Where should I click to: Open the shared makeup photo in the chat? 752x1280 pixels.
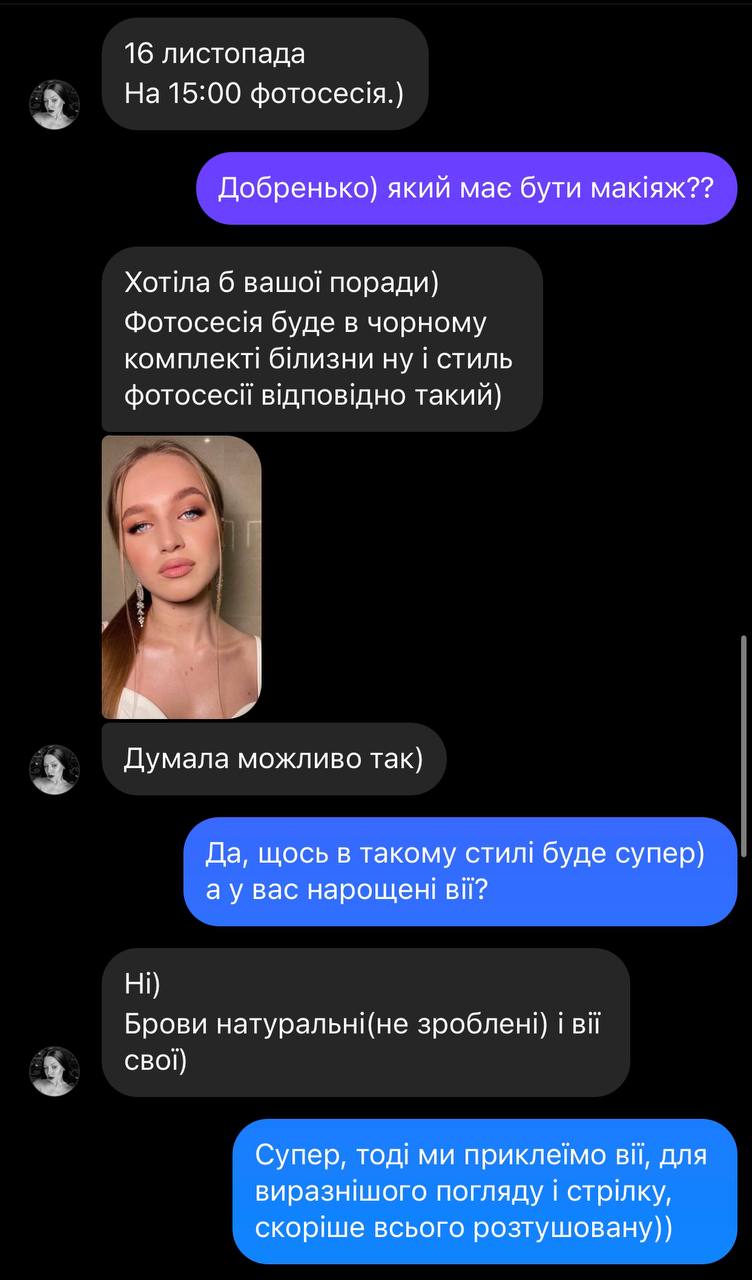[x=181, y=577]
